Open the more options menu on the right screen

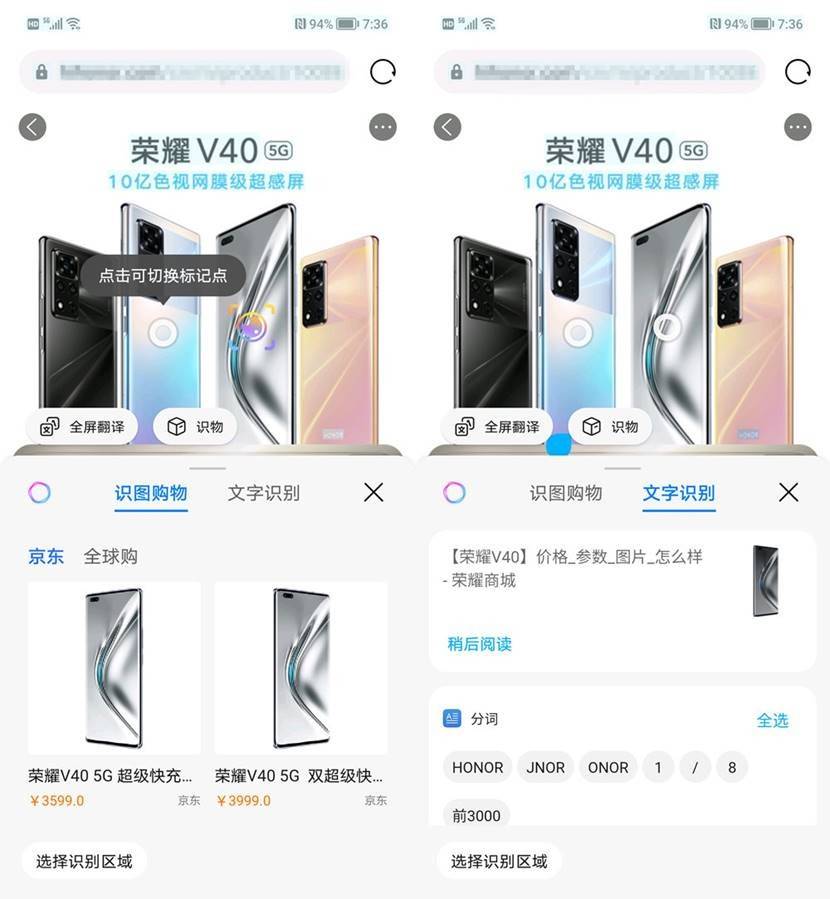click(x=798, y=127)
